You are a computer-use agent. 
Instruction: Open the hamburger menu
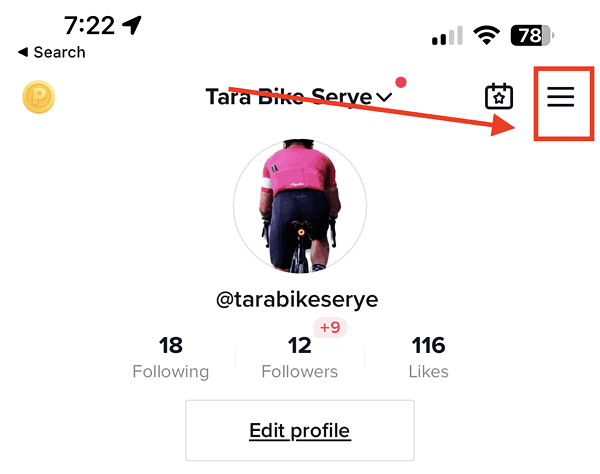(560, 96)
